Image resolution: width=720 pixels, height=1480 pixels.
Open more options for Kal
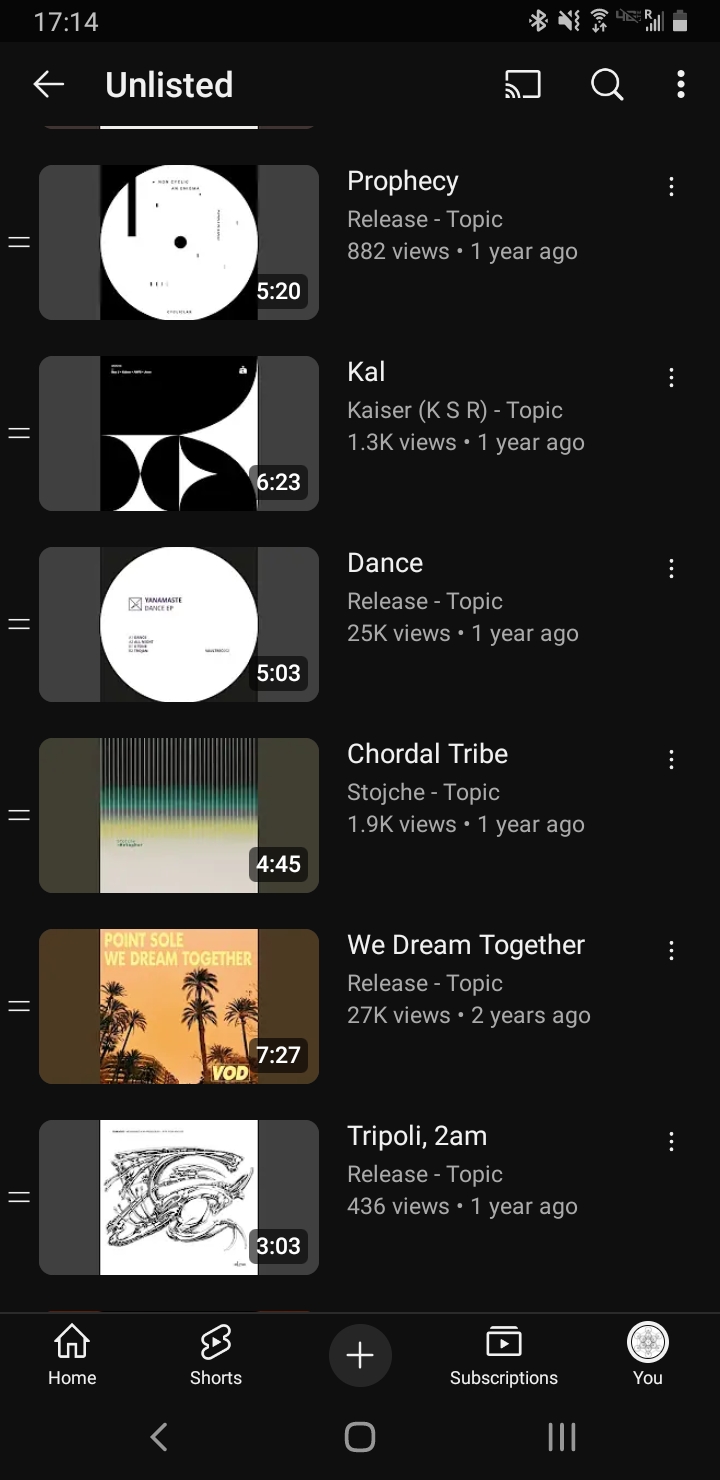[671, 378]
